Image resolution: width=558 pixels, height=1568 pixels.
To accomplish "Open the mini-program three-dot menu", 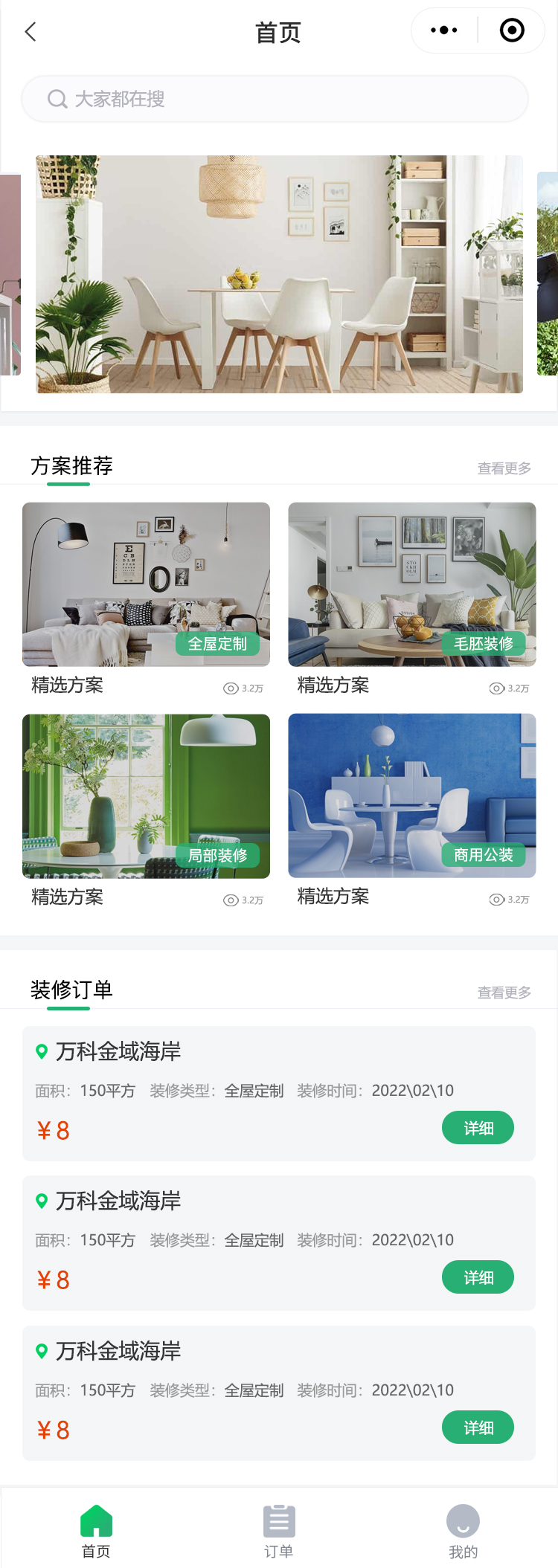I will point(444,30).
